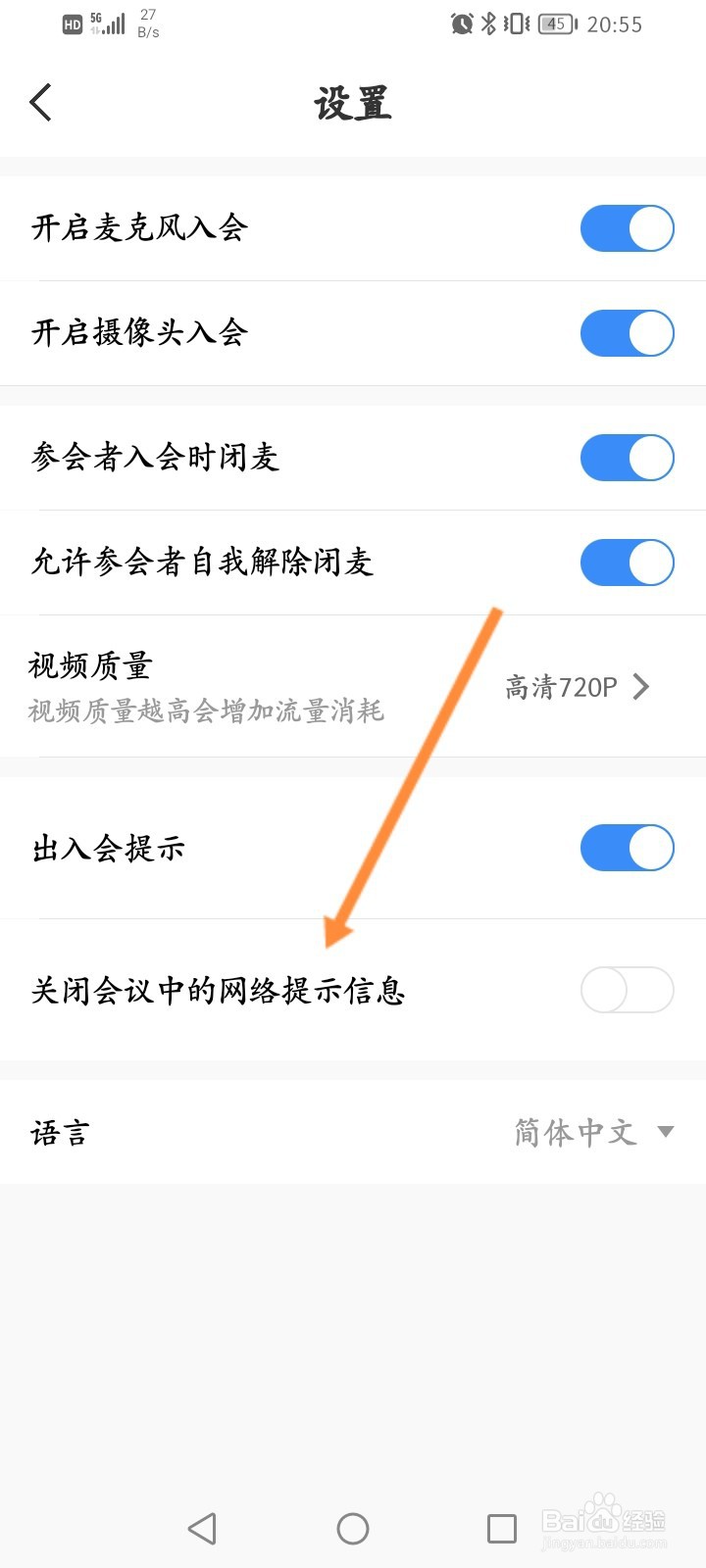Turn off the 出入会提示 switch

[627, 847]
